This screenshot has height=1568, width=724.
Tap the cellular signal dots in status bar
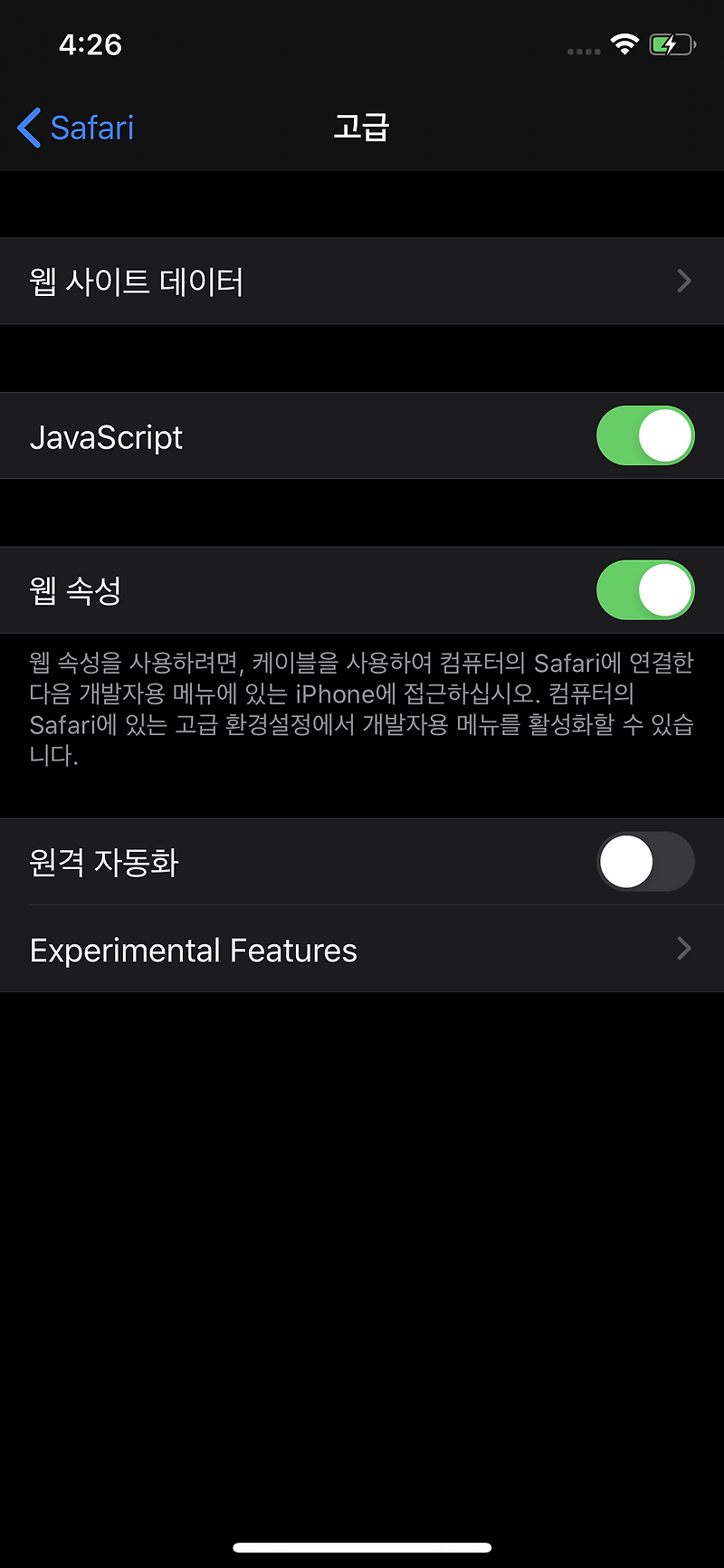point(583,52)
